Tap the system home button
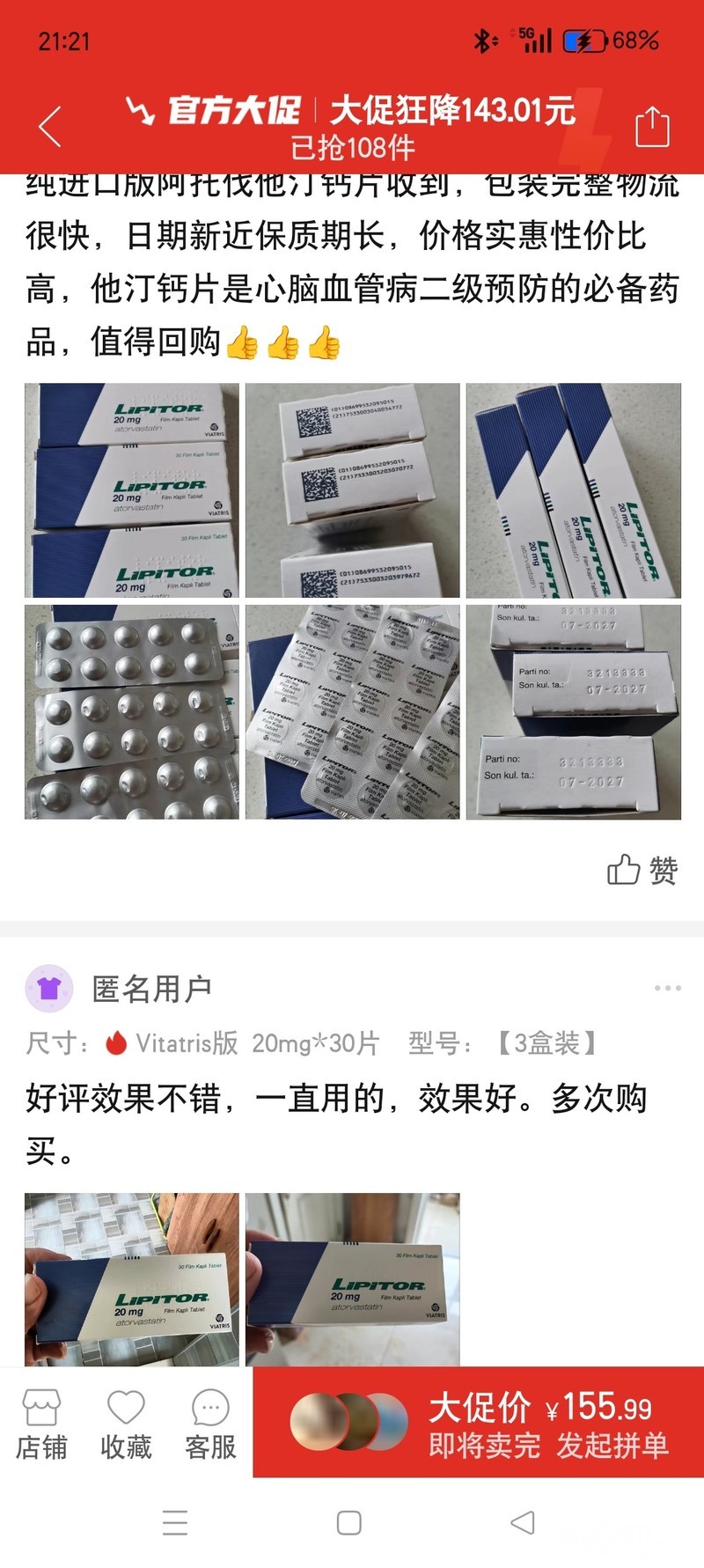 pyautogui.click(x=349, y=1522)
